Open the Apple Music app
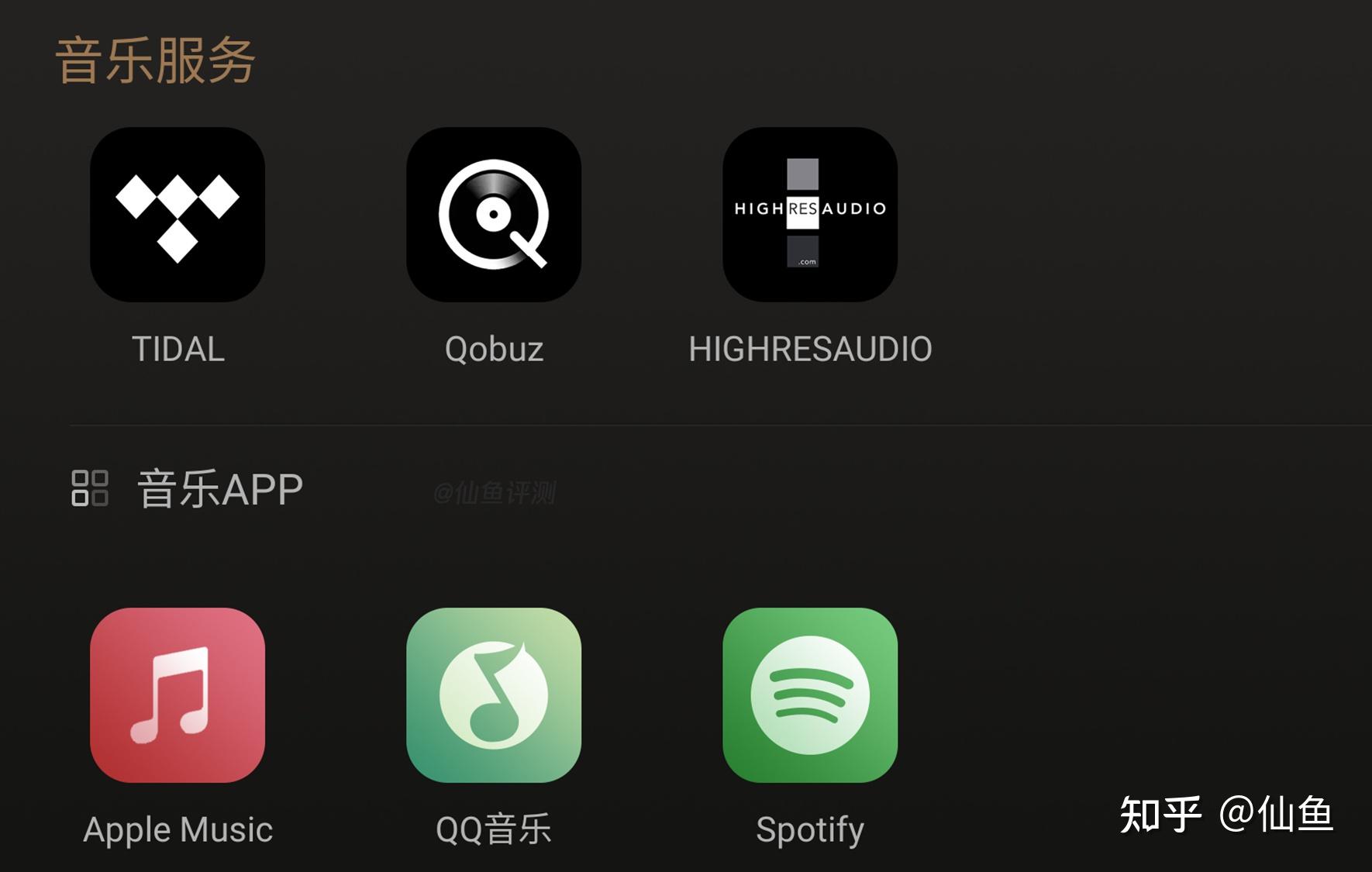The image size is (1372, 872). click(178, 695)
